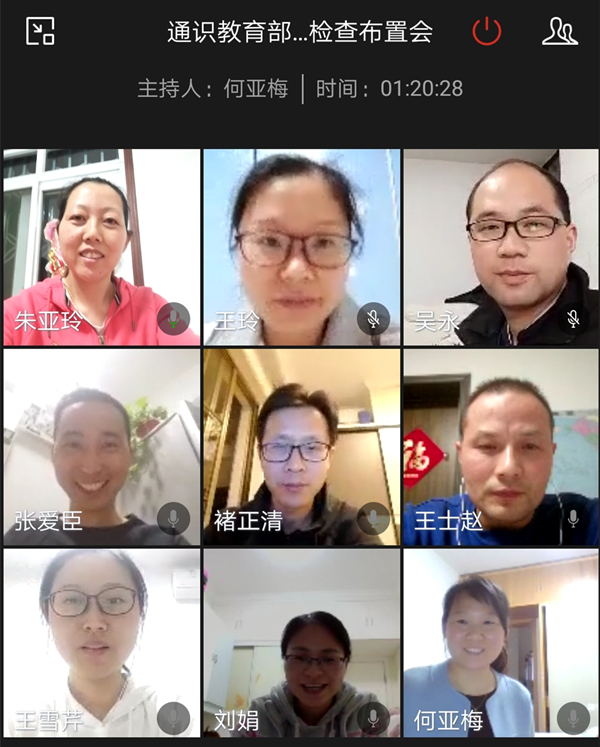Open the participants list
This screenshot has width=600, height=747.
click(x=559, y=31)
